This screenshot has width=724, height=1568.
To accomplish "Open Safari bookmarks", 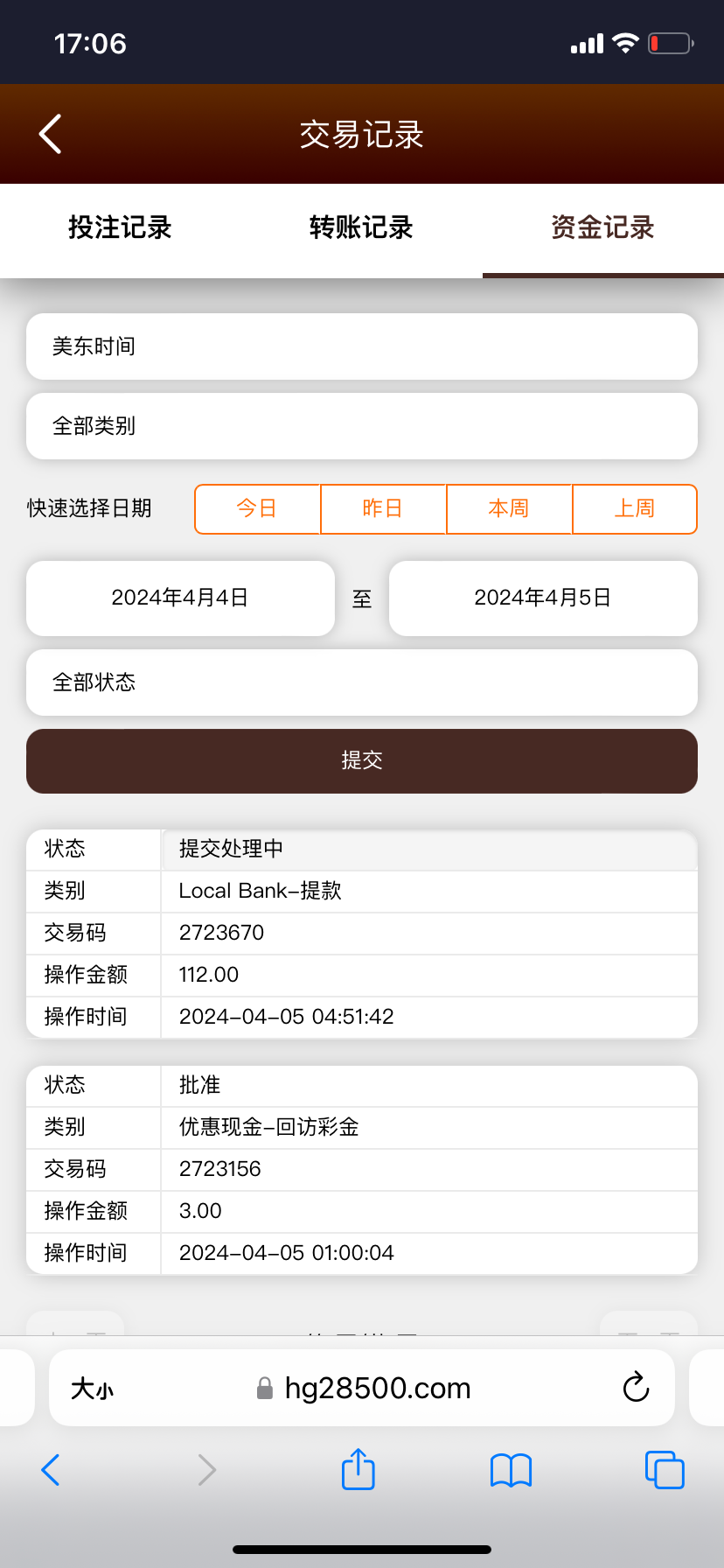I will tap(512, 1470).
